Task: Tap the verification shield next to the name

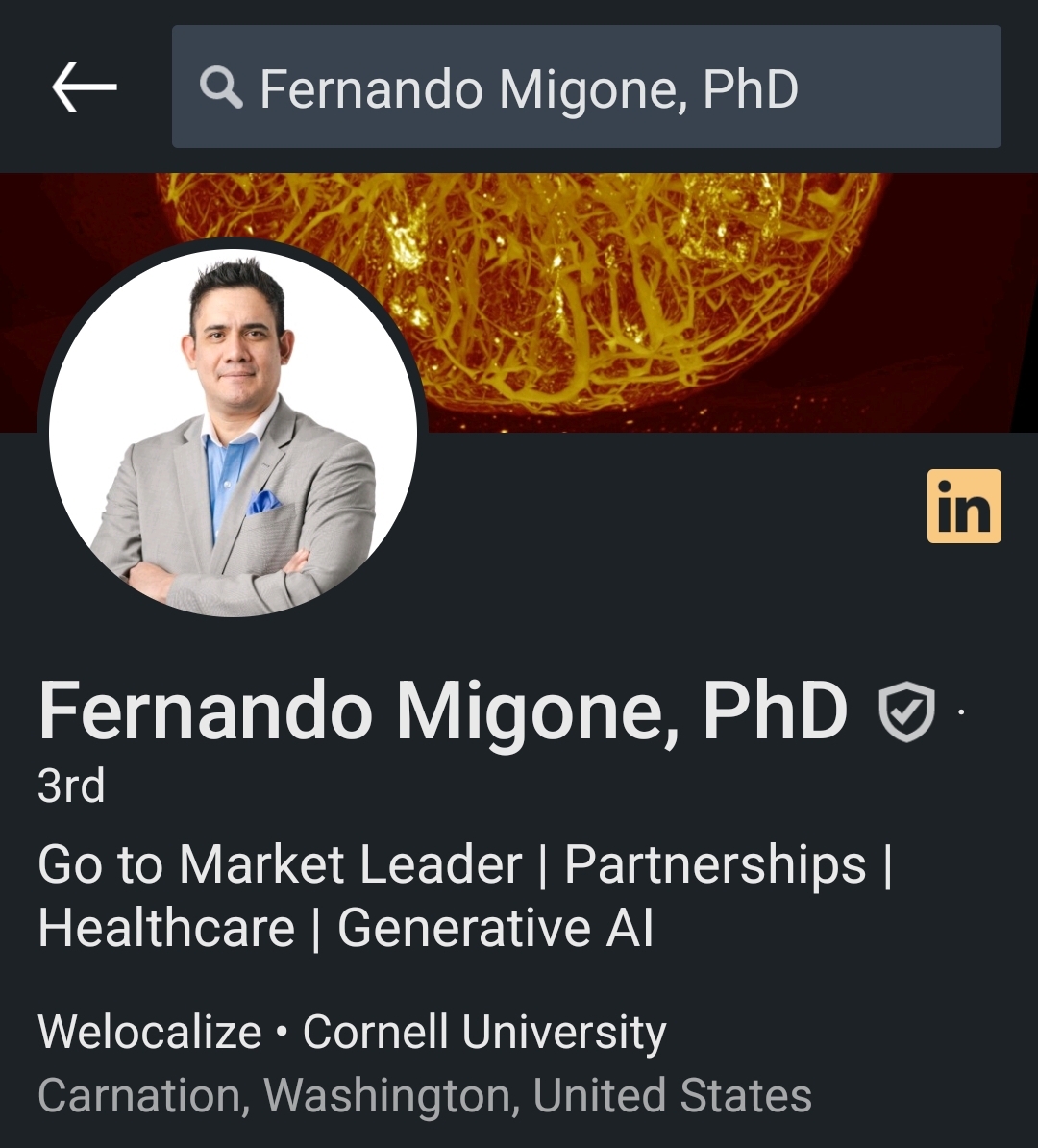Action: coord(905,711)
